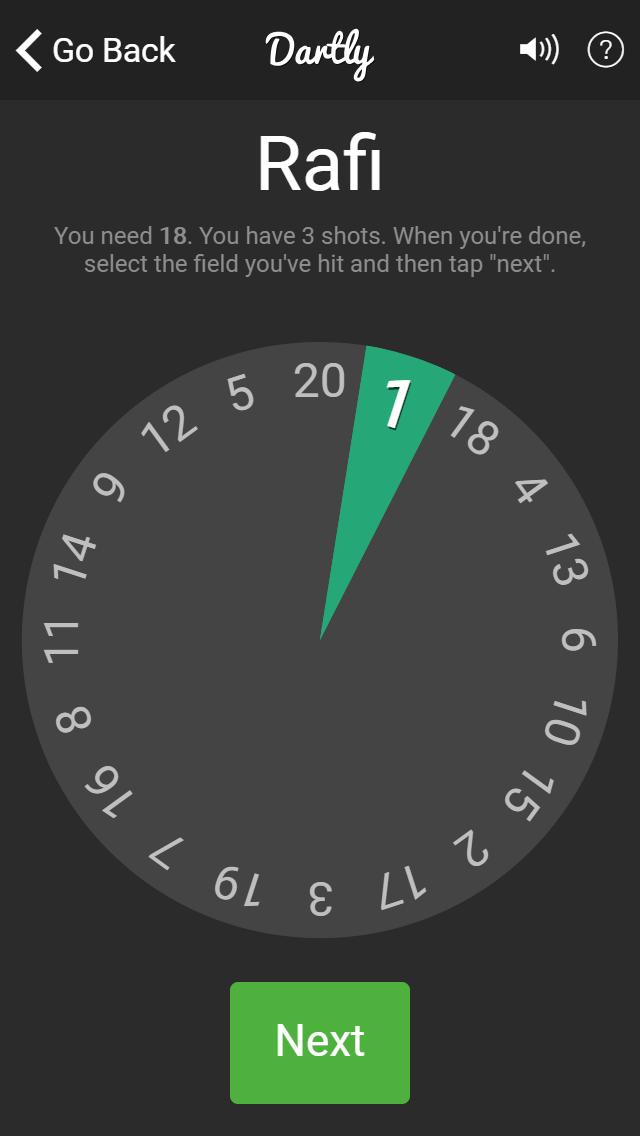Open the help question mark icon
This screenshot has height=1136, width=640.
click(x=605, y=50)
